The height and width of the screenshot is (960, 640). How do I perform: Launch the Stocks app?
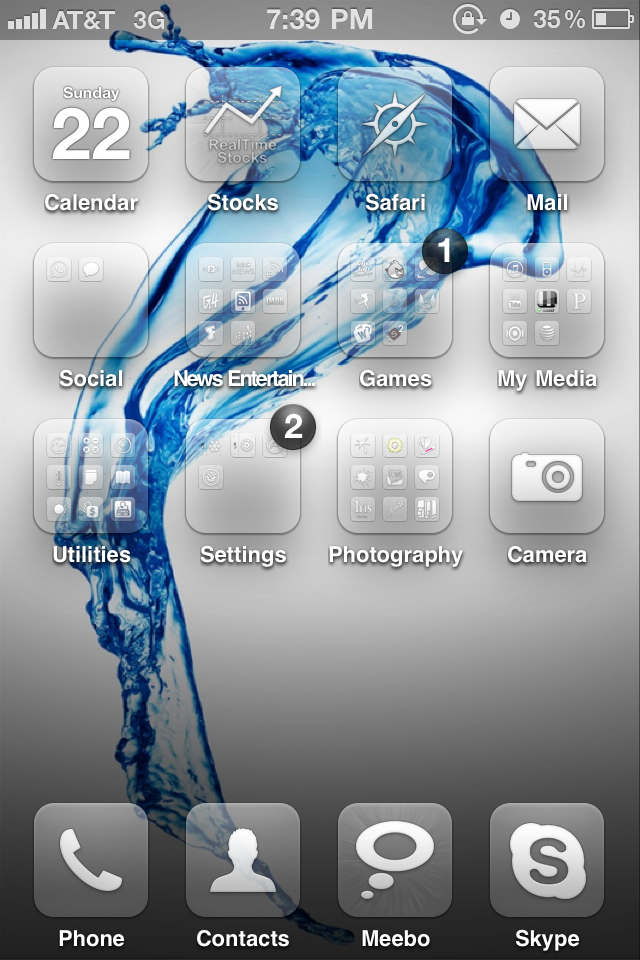(243, 124)
